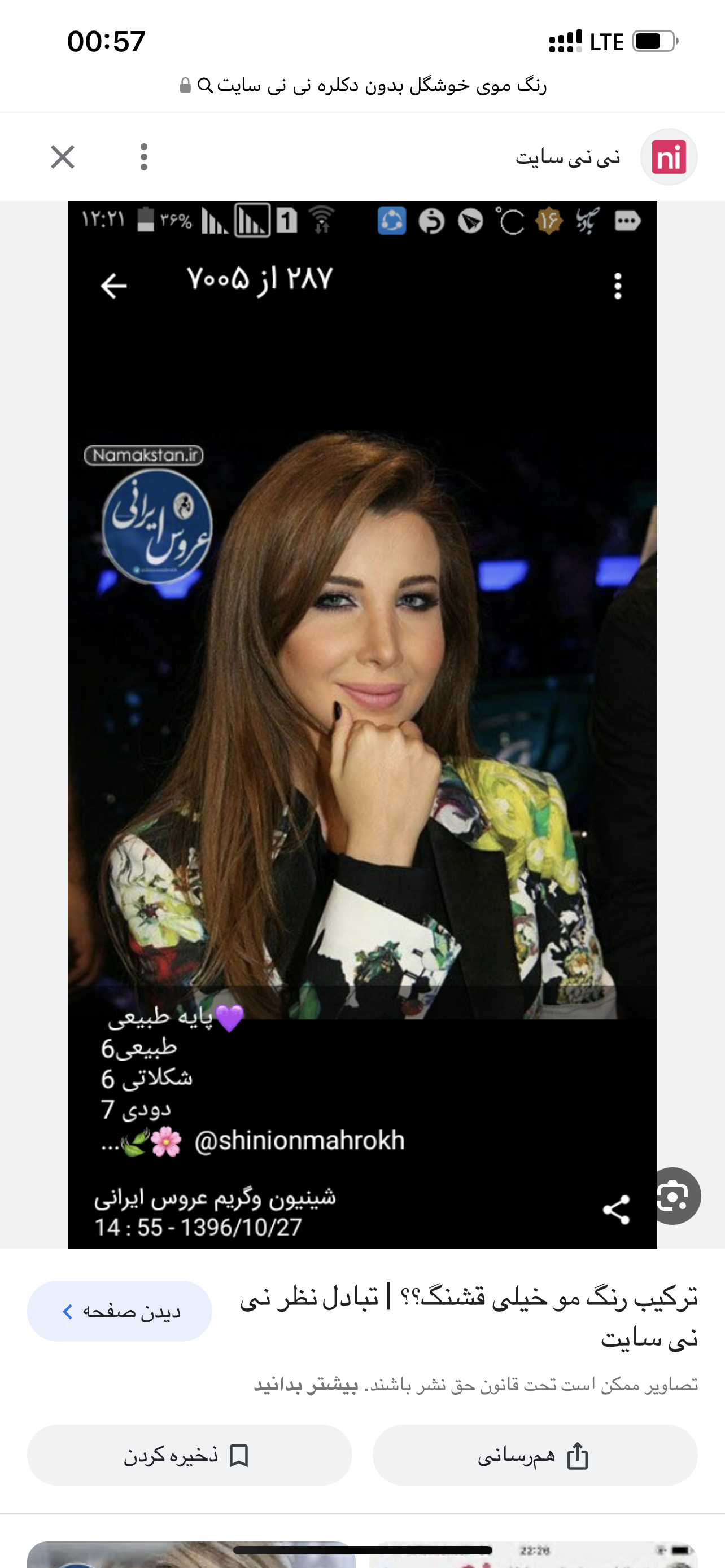Tap the search address bar at top

(x=363, y=85)
